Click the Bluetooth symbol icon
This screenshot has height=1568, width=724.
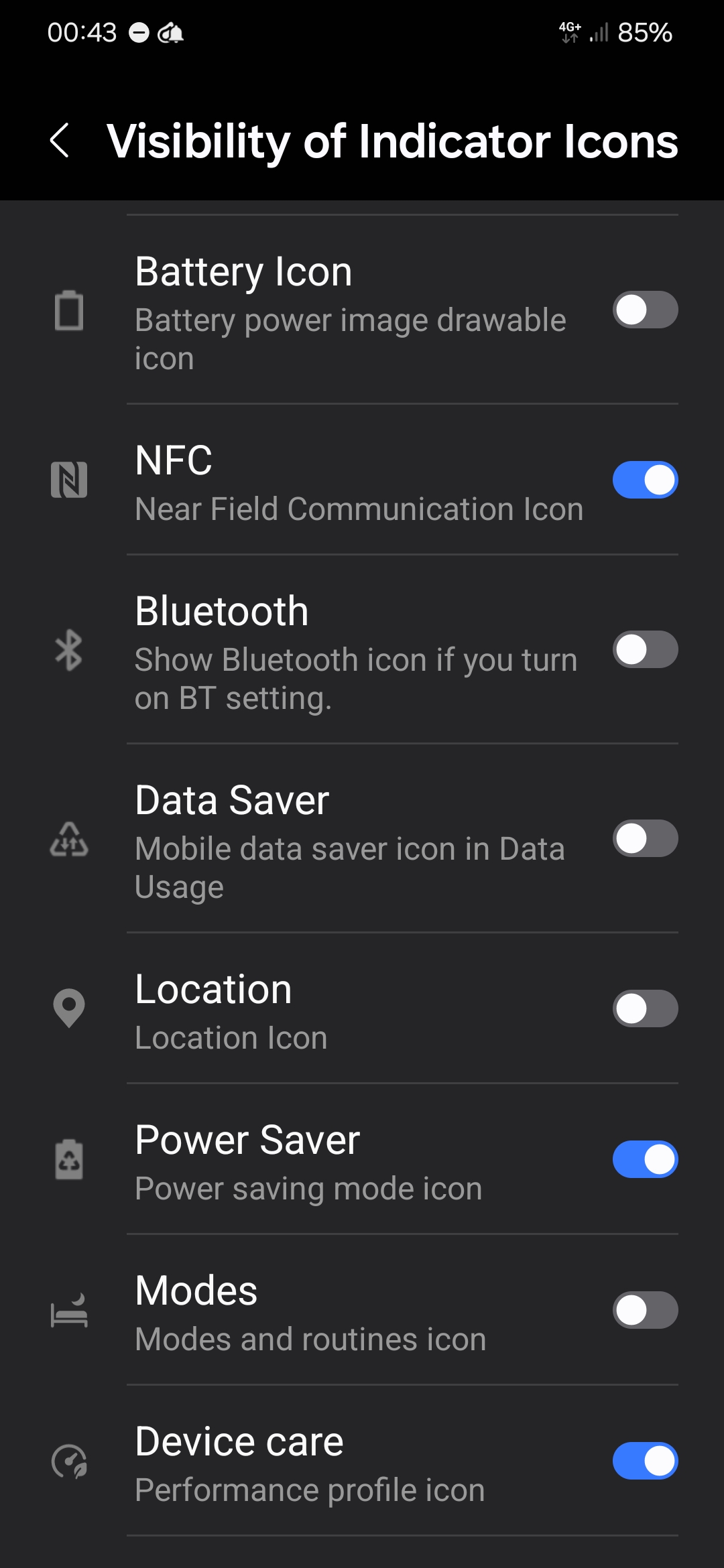[67, 651]
